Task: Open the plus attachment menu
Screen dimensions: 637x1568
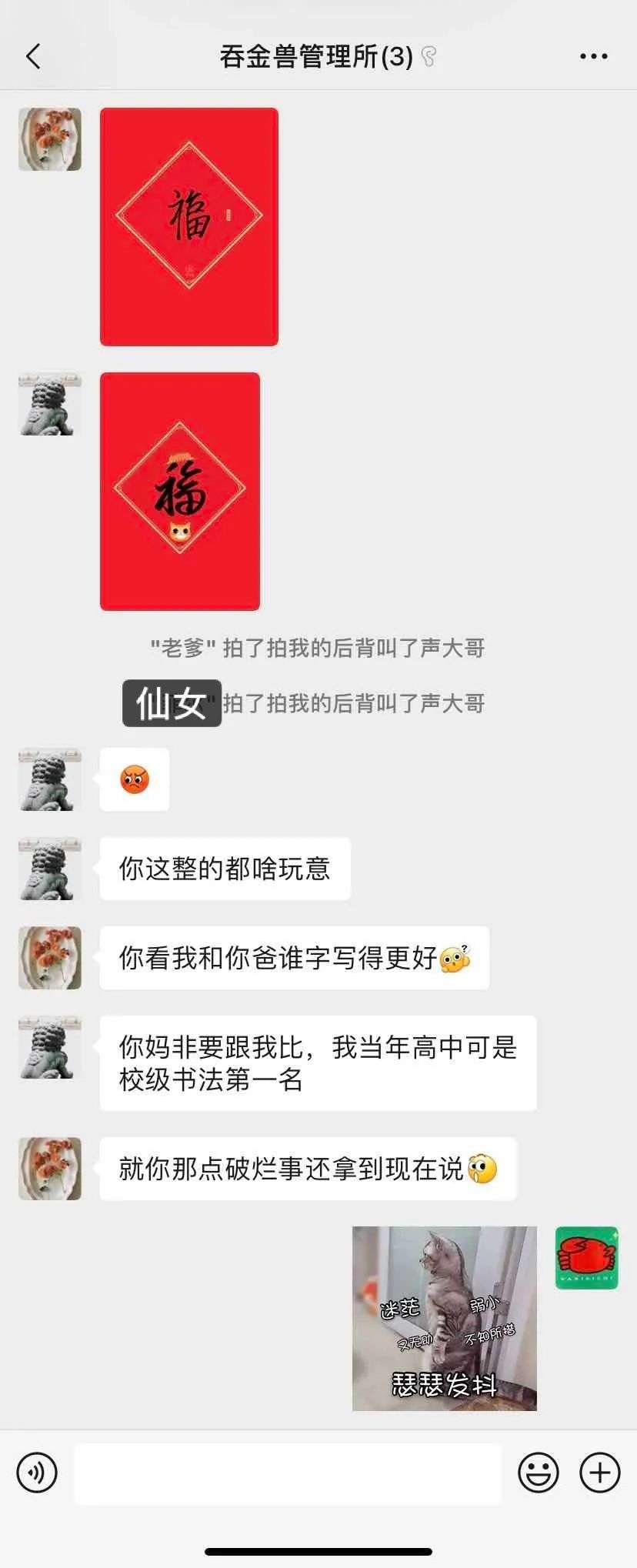Action: point(599,1473)
